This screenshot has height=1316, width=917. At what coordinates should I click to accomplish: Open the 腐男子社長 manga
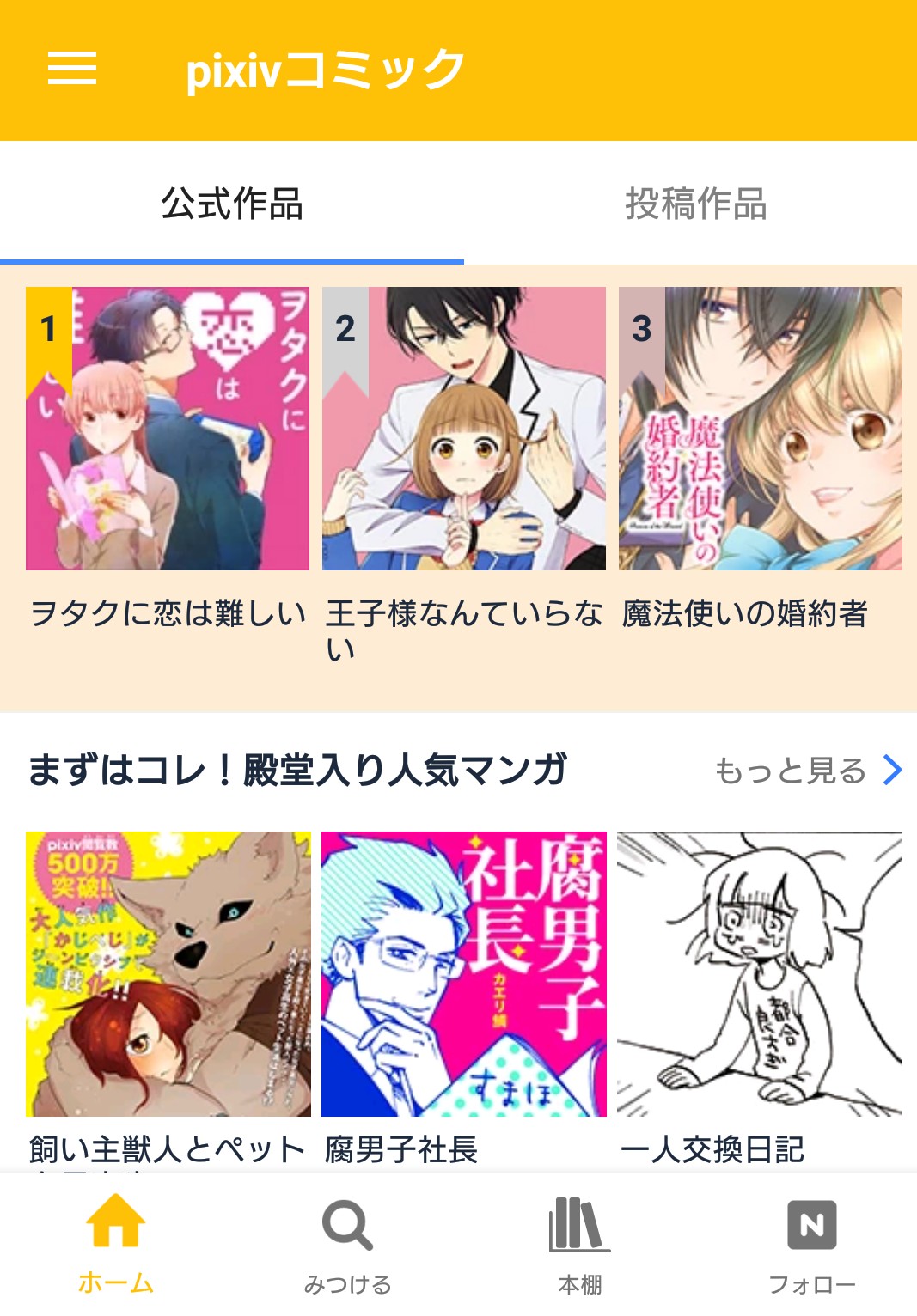pos(464,974)
